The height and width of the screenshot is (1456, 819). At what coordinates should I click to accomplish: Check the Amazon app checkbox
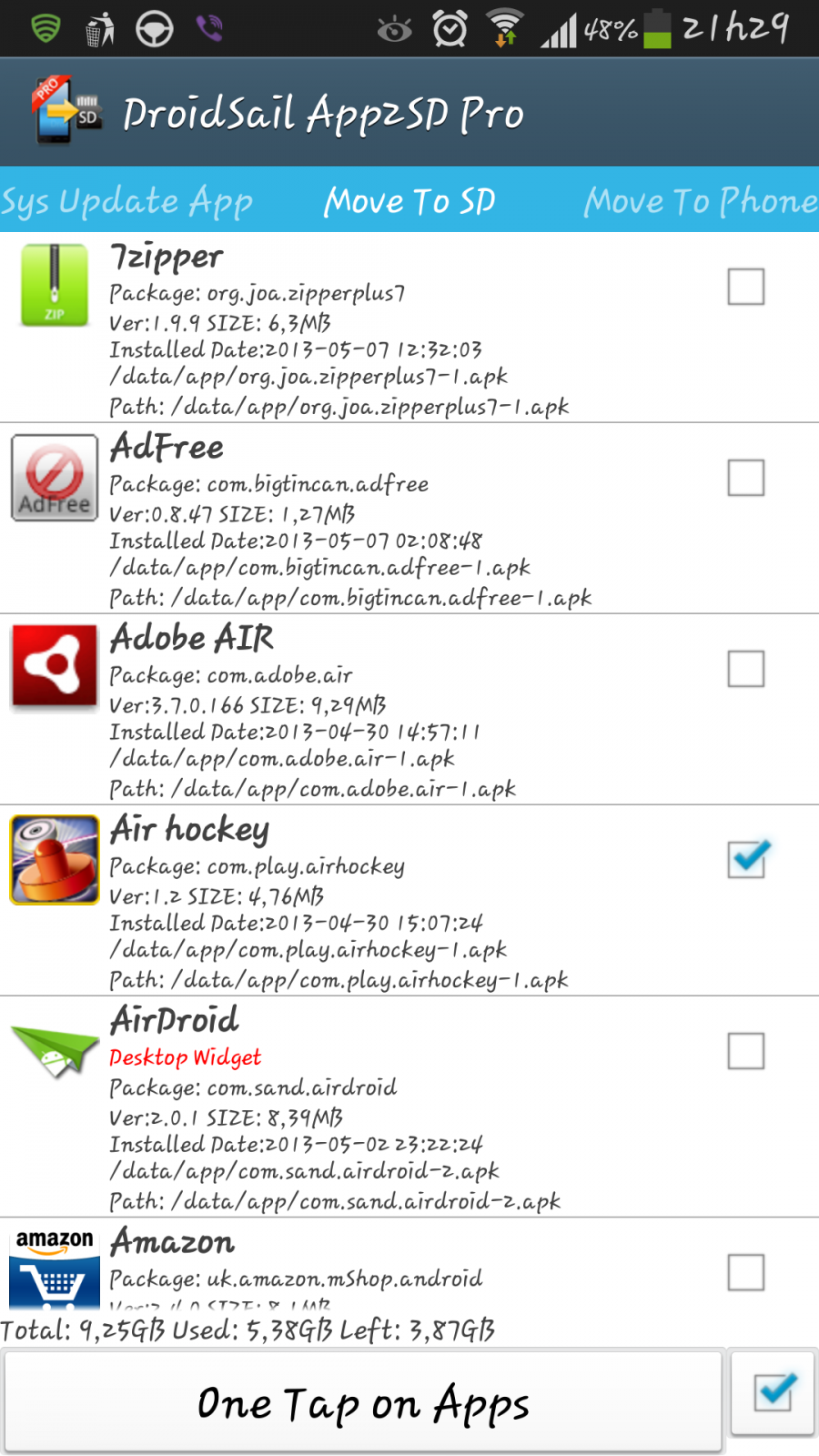(746, 1273)
